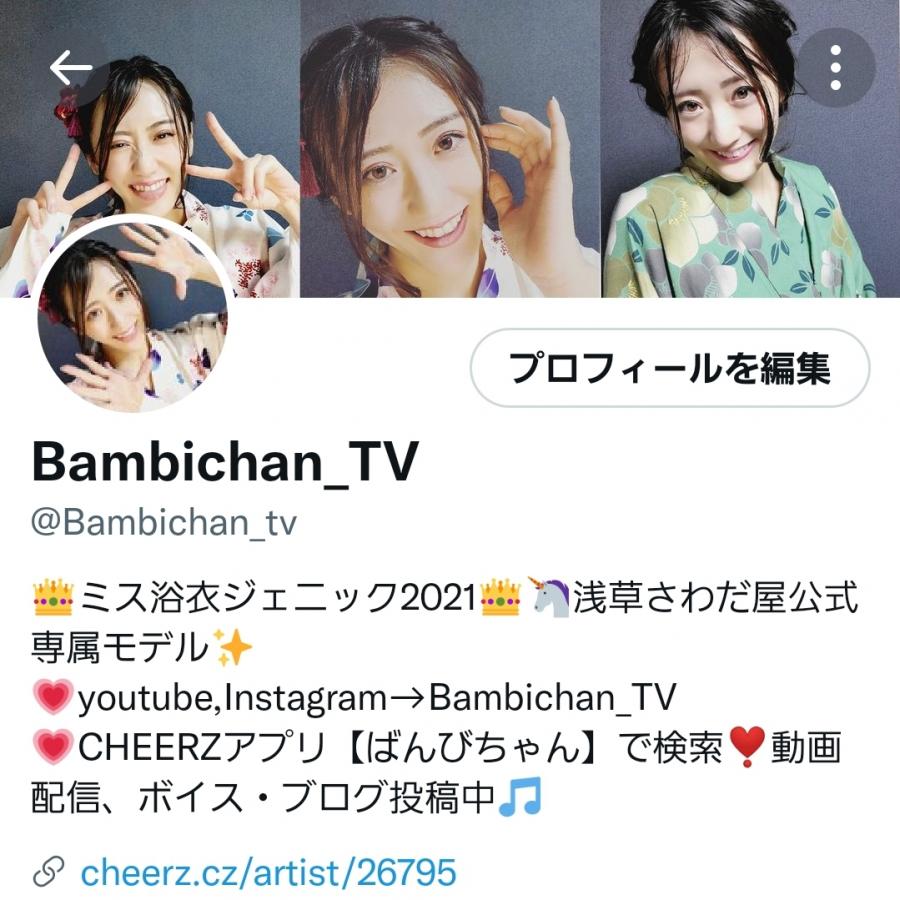Open the three-dot overflow menu
Image resolution: width=900 pixels, height=900 pixels.
pos(835,68)
